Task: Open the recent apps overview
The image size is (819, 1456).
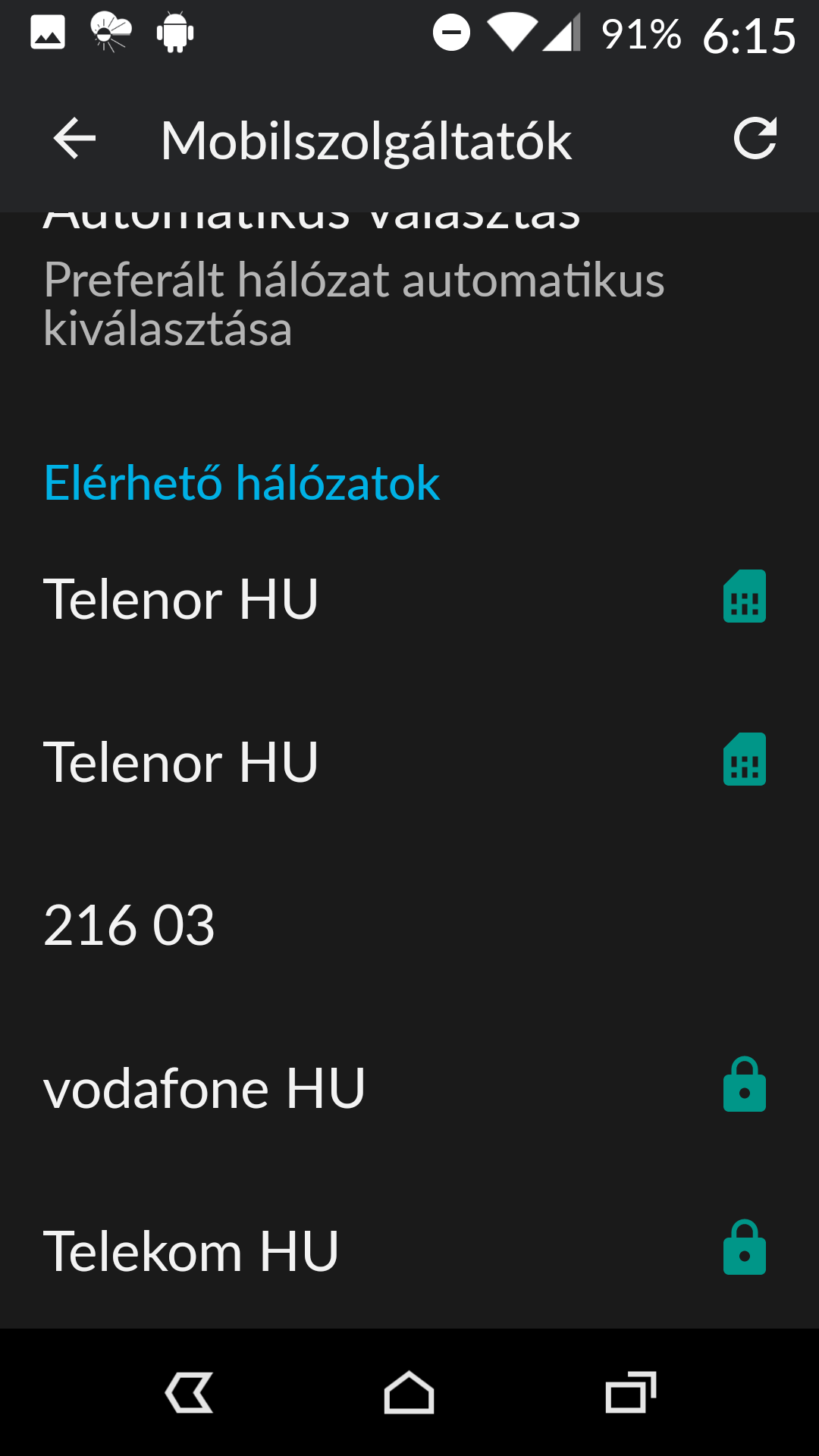Action: (630, 1392)
